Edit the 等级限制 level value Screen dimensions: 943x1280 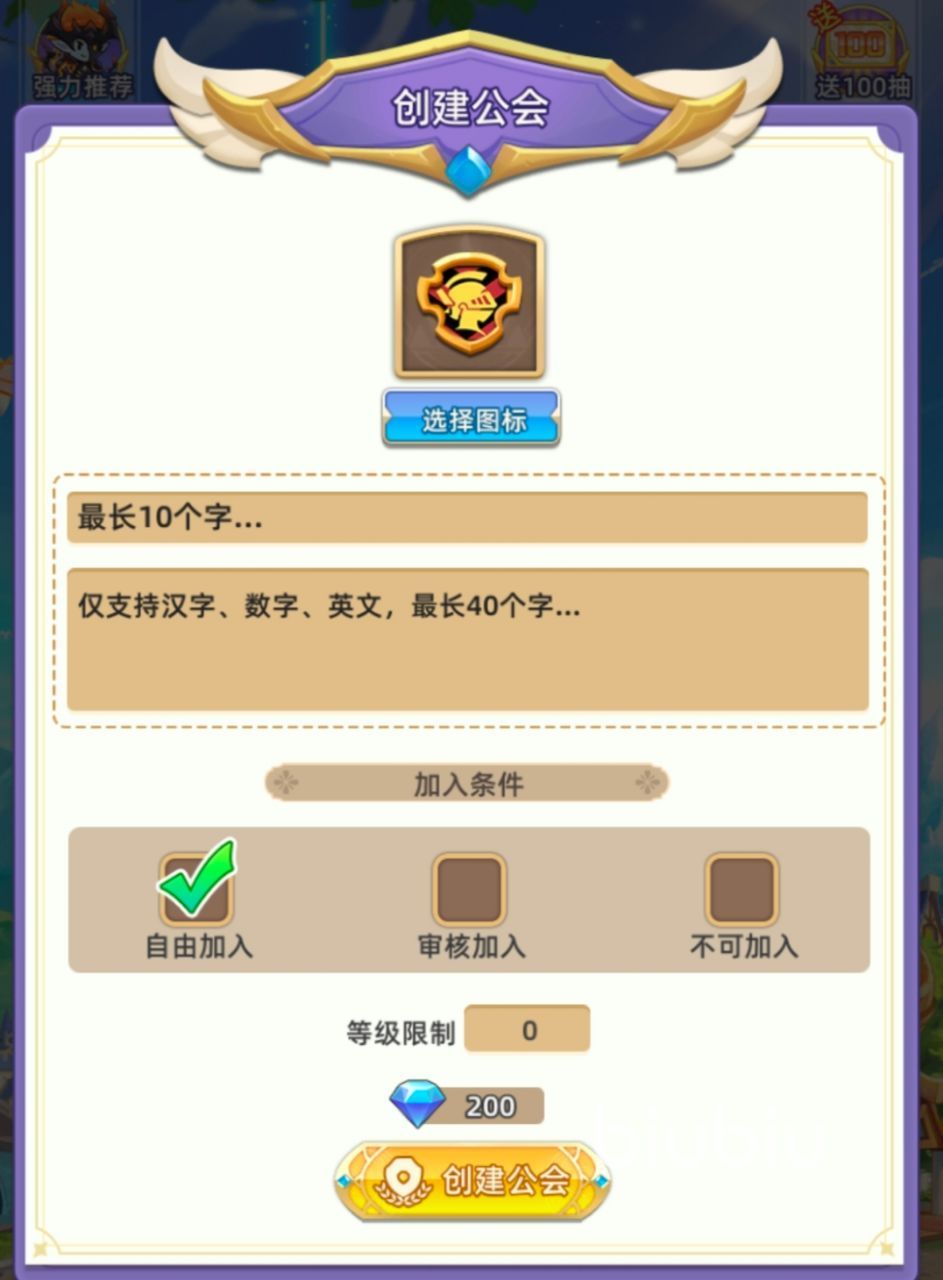point(528,1031)
